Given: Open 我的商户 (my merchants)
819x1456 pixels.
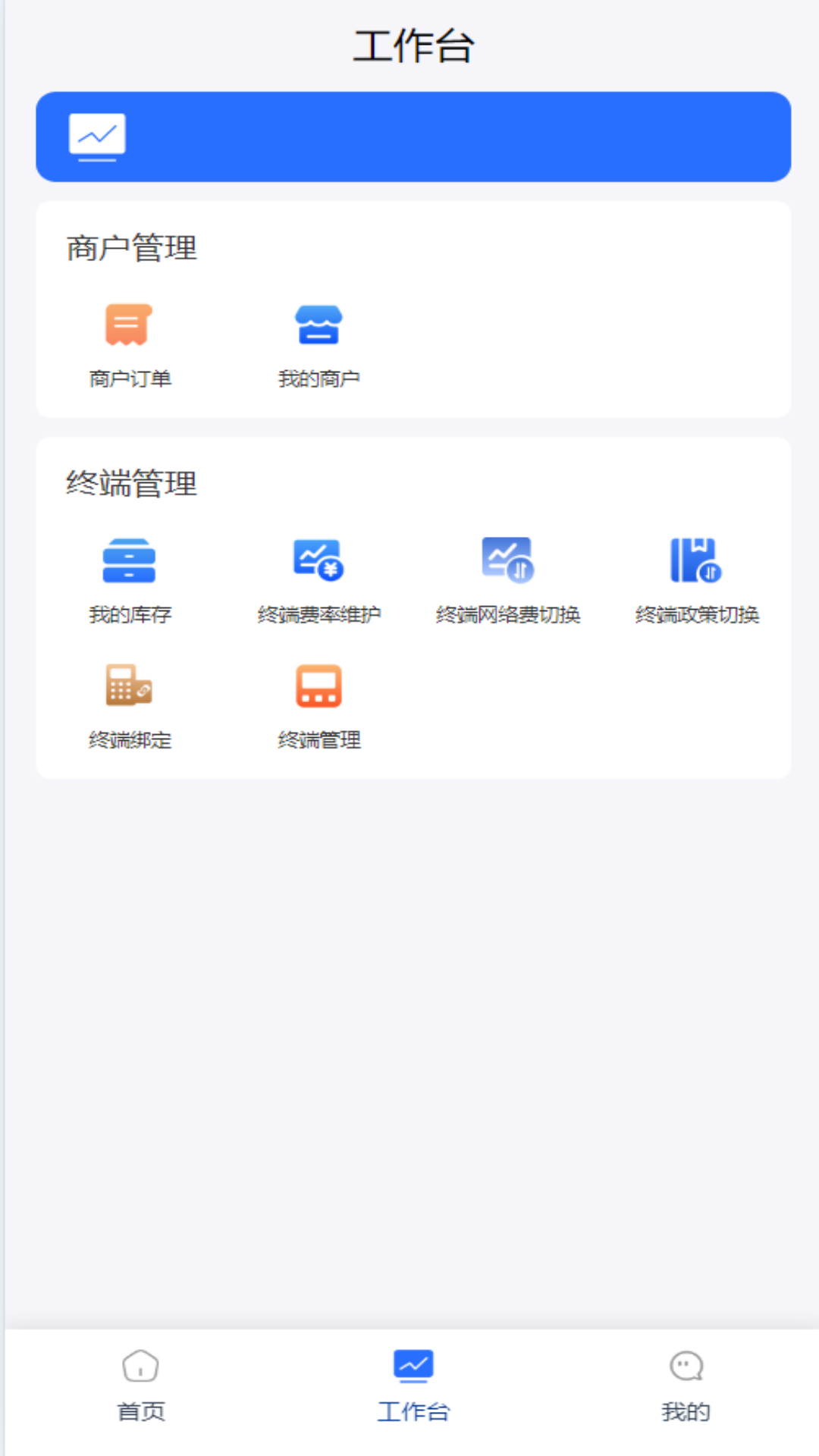Looking at the screenshot, I should click(318, 343).
